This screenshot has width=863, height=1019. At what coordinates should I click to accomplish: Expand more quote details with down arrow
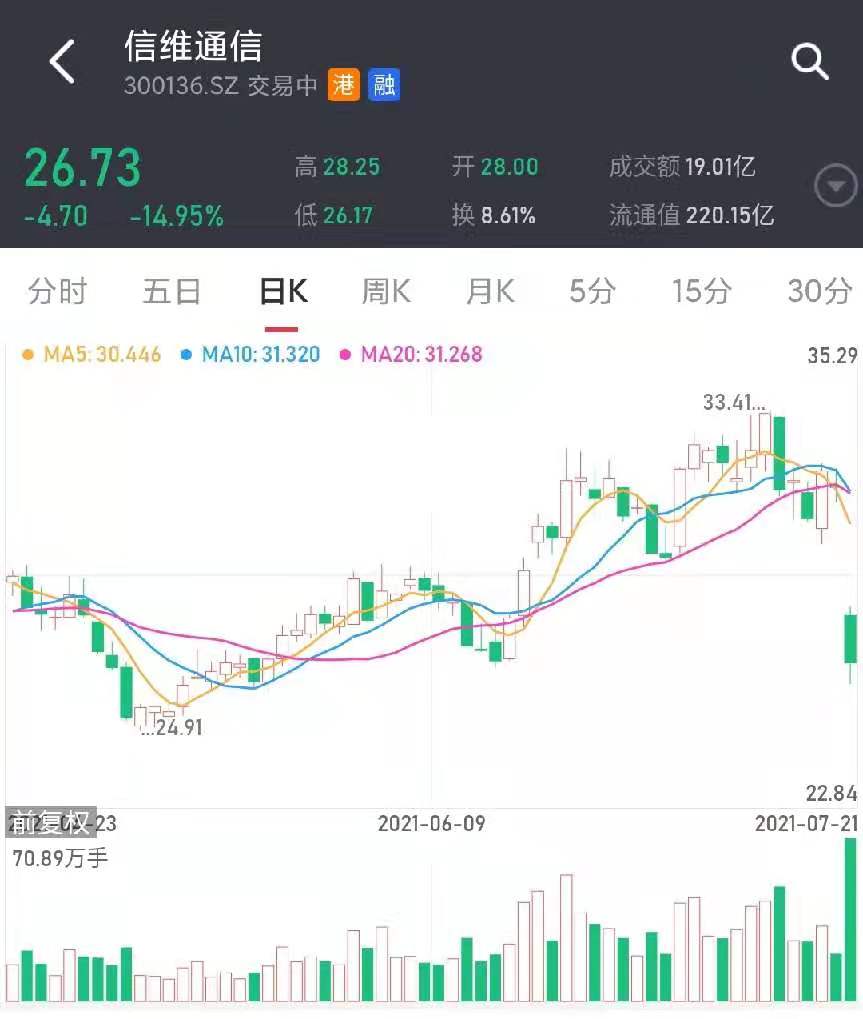click(x=835, y=187)
